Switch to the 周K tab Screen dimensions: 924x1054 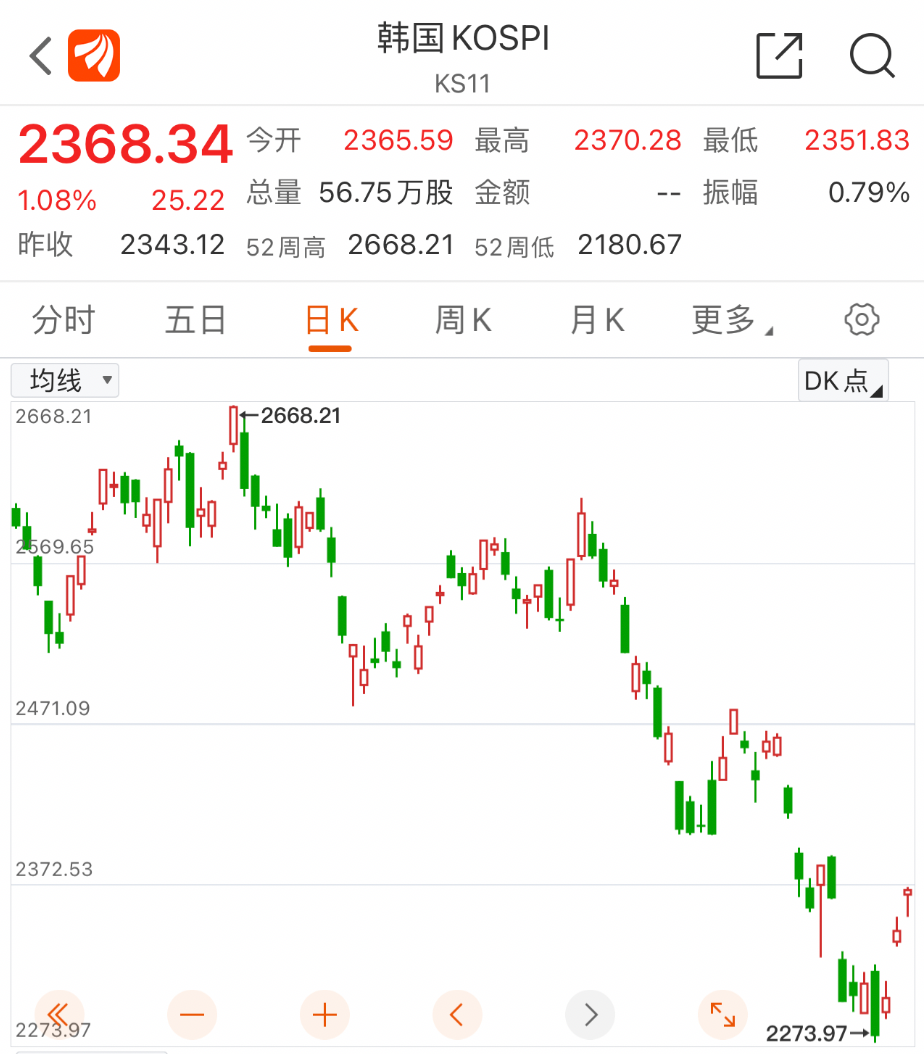(x=463, y=320)
